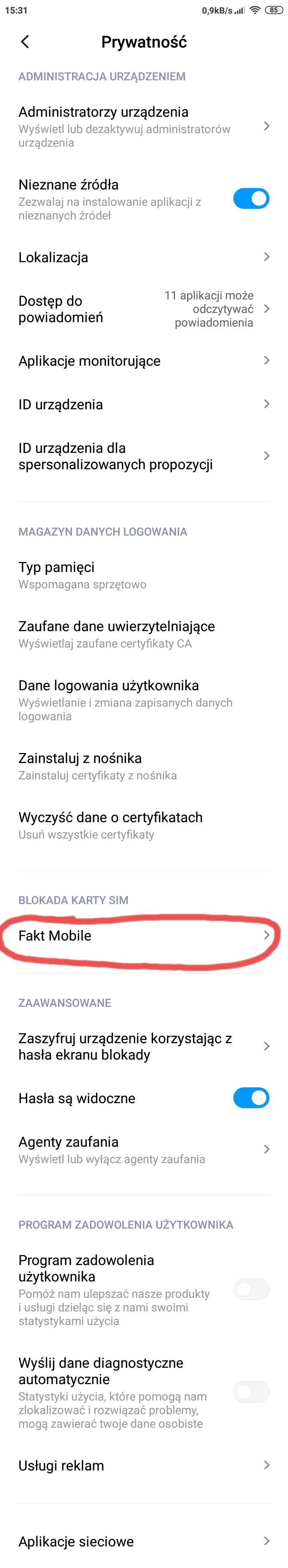
Task: Enable Wyślij dane diagnostyczne automatycznie
Action: (x=251, y=1391)
